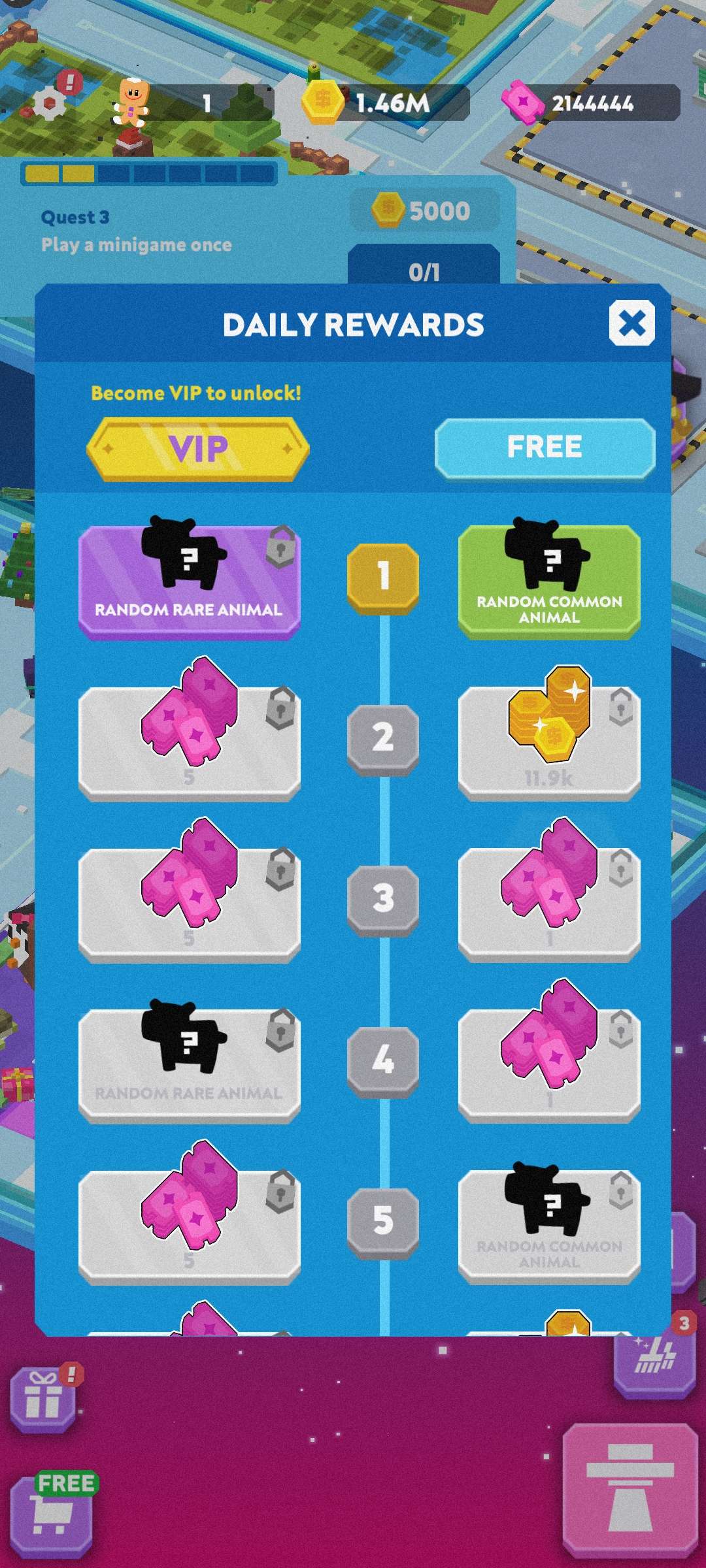Open the shop cart marked FREE
The image size is (706, 1568).
coord(52,1517)
